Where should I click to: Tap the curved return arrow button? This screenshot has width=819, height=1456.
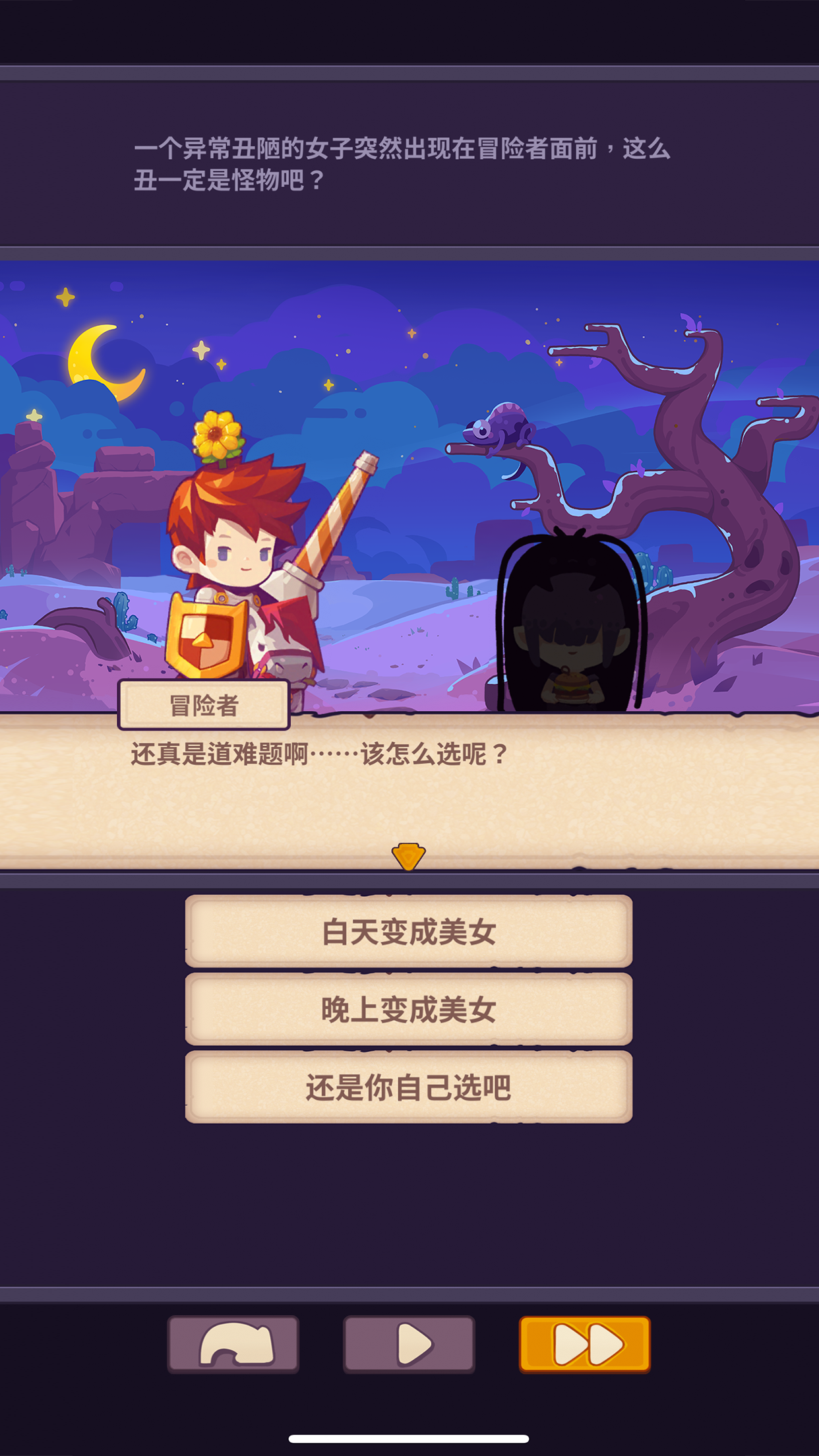pos(233,1344)
